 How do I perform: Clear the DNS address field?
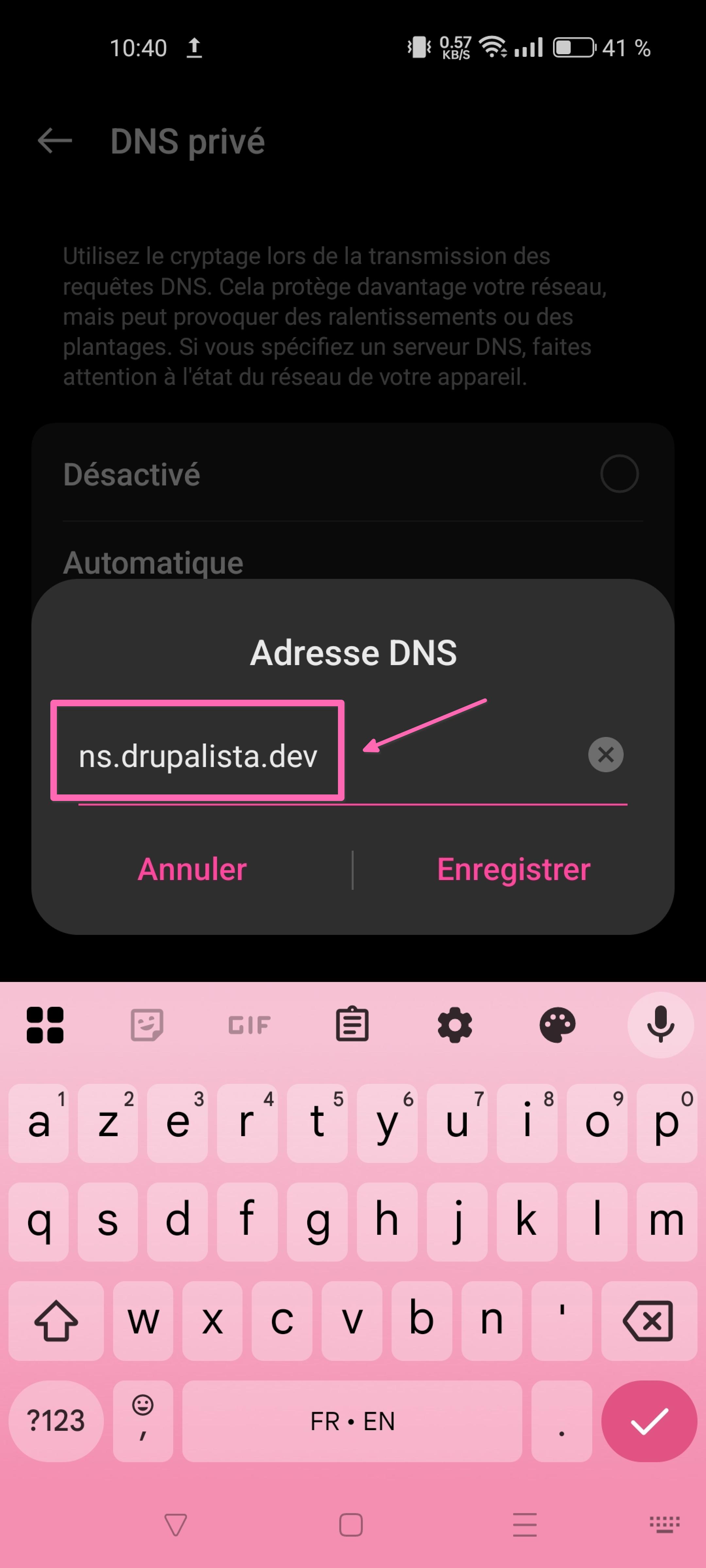(x=605, y=755)
